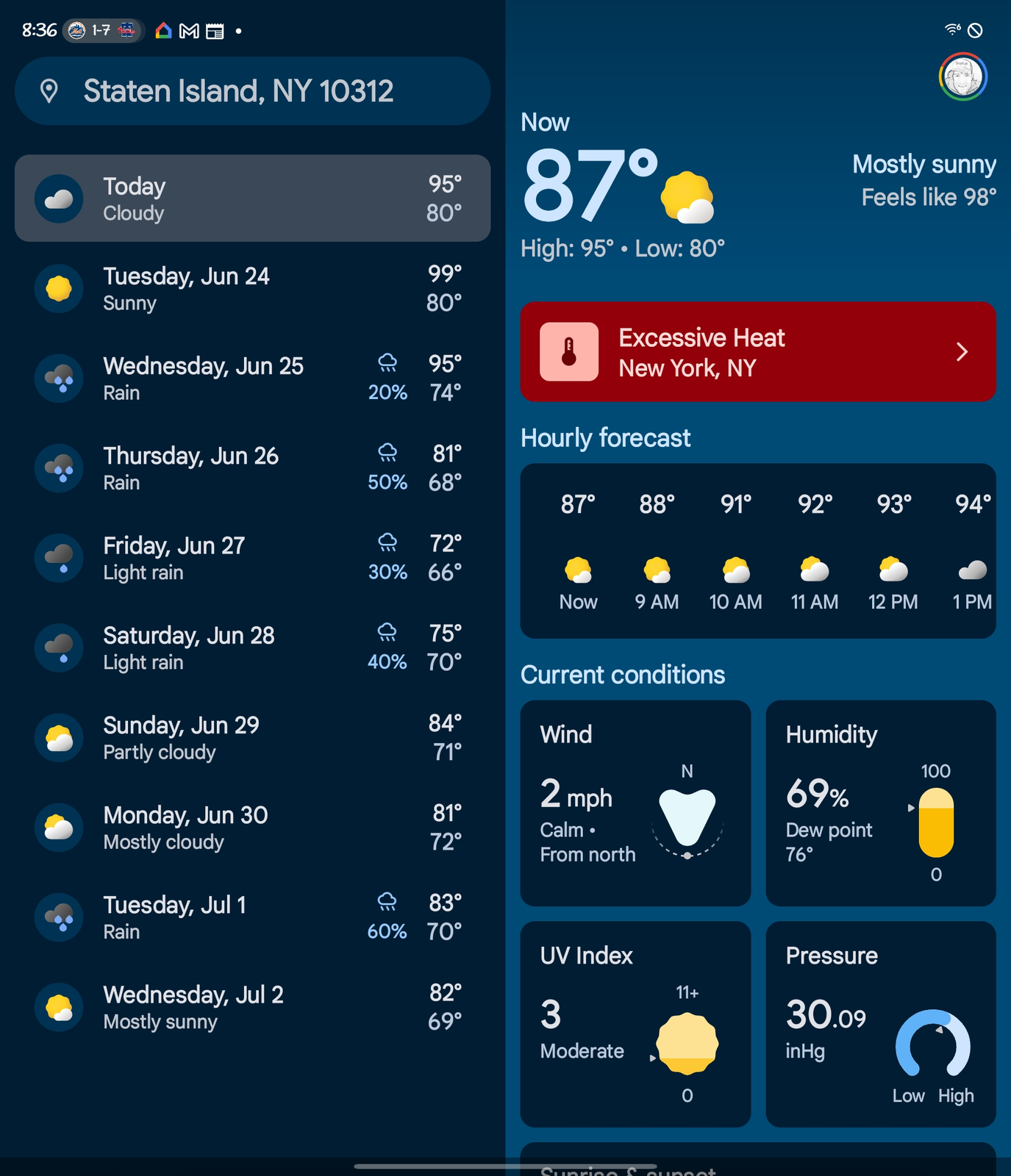Open Friday, Jun 27 light rain forecast
The width and height of the screenshot is (1011, 1176).
click(252, 558)
